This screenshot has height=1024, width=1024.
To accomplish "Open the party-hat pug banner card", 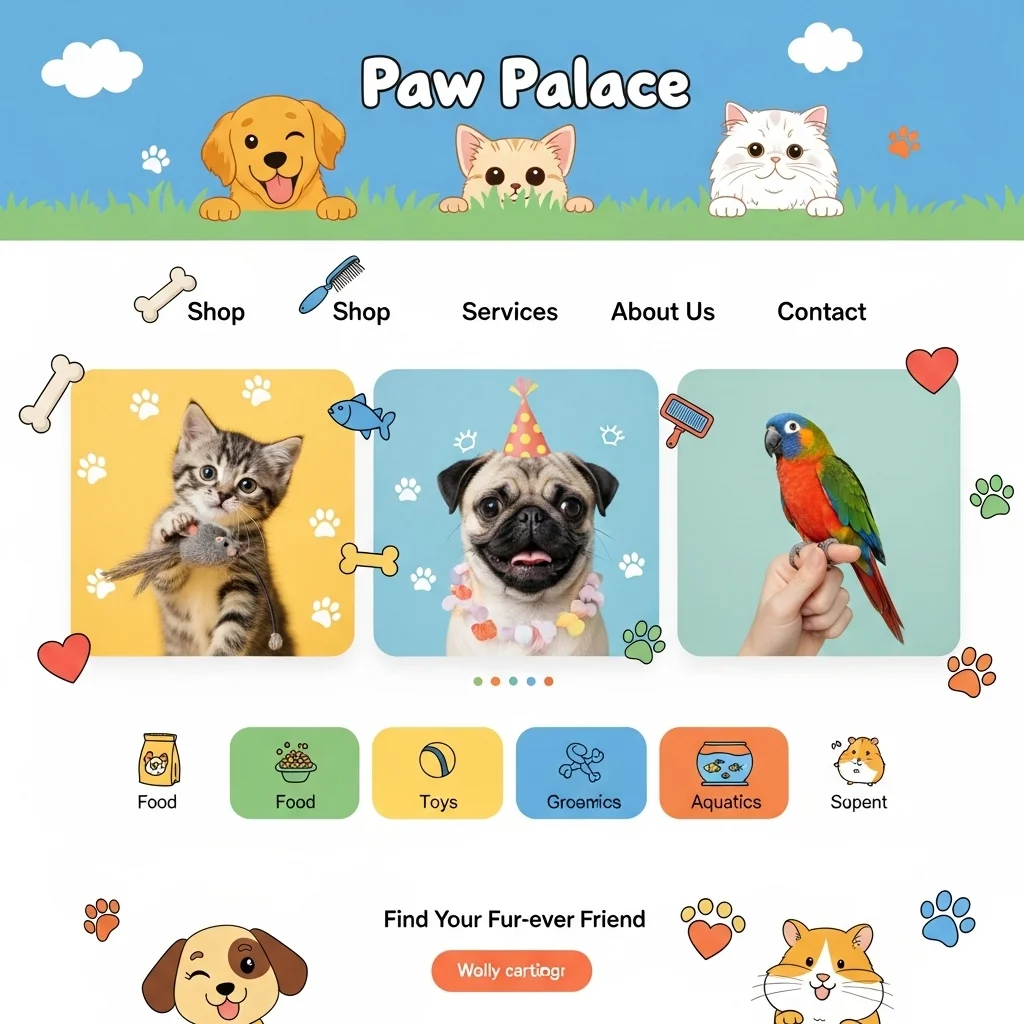I will tap(515, 512).
